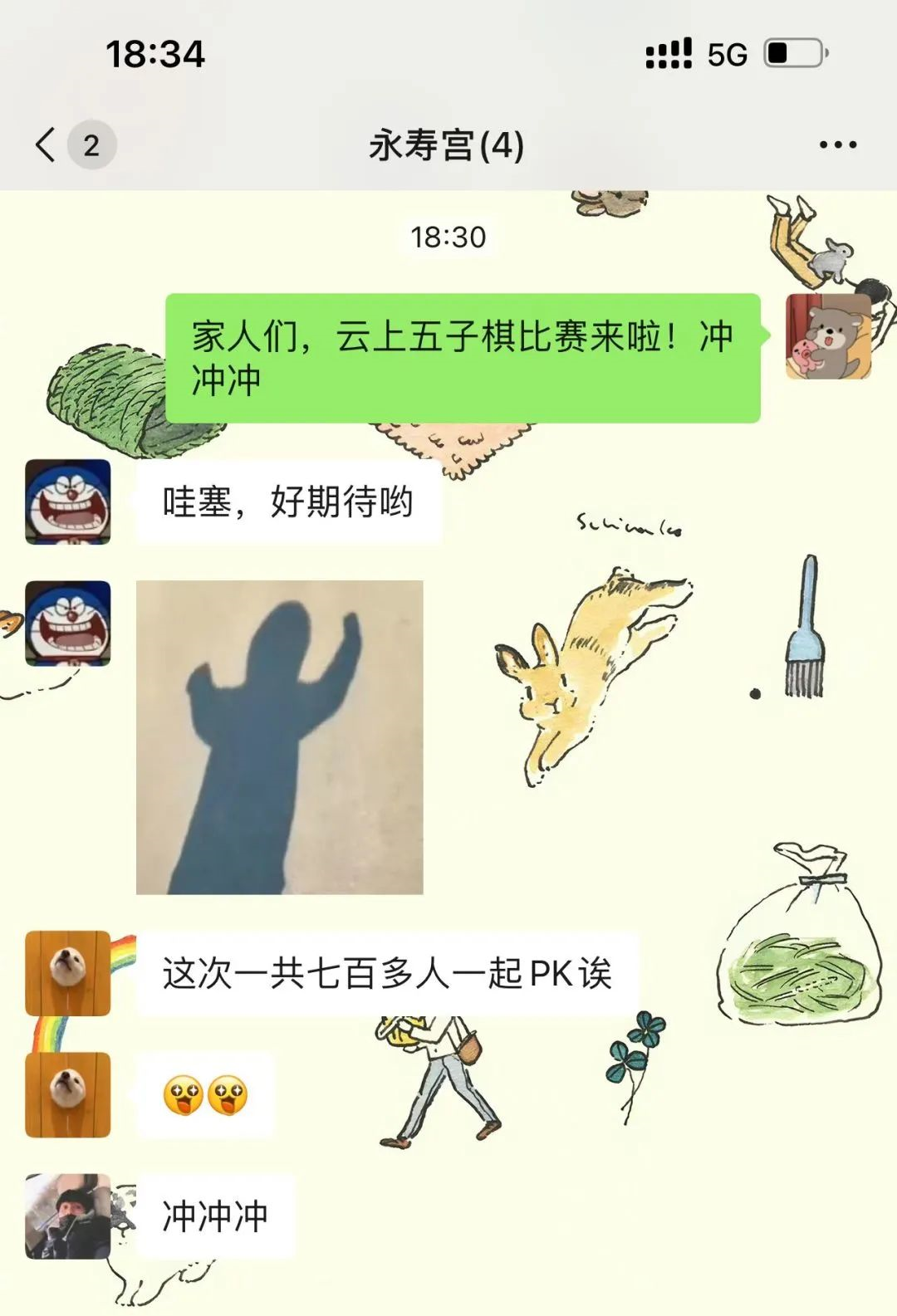This screenshot has height=1316, width=897.
Task: Open the group chat overflow menu
Action: (837, 144)
